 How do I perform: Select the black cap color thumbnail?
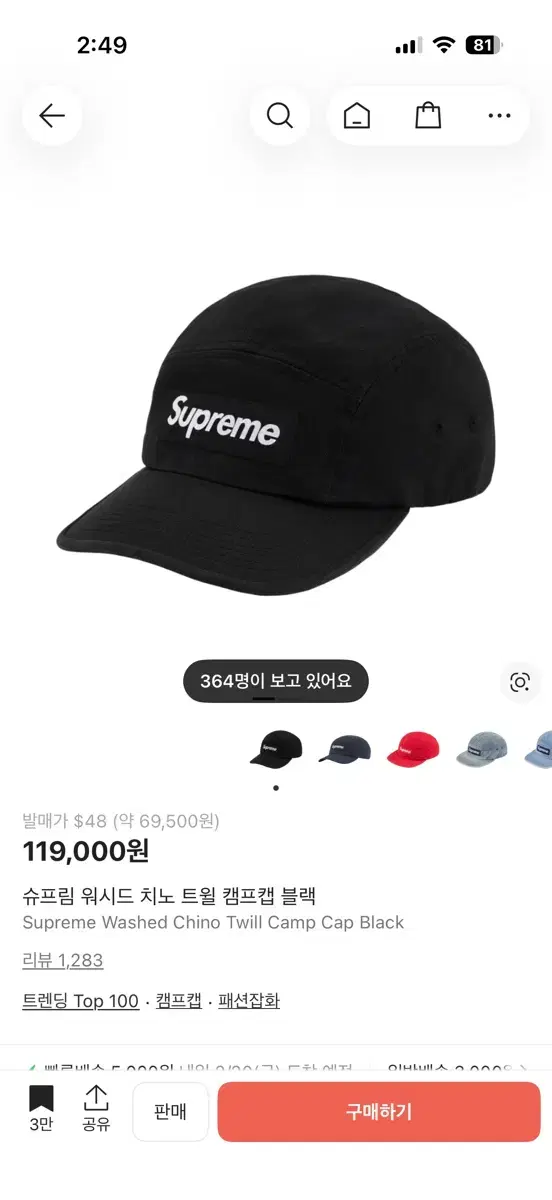[275, 747]
